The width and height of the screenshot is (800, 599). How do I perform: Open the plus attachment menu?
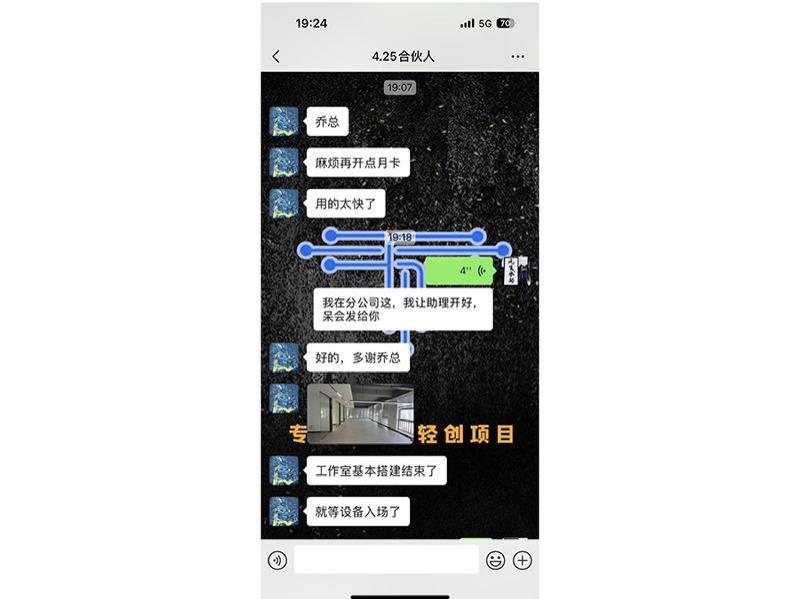coord(522,560)
